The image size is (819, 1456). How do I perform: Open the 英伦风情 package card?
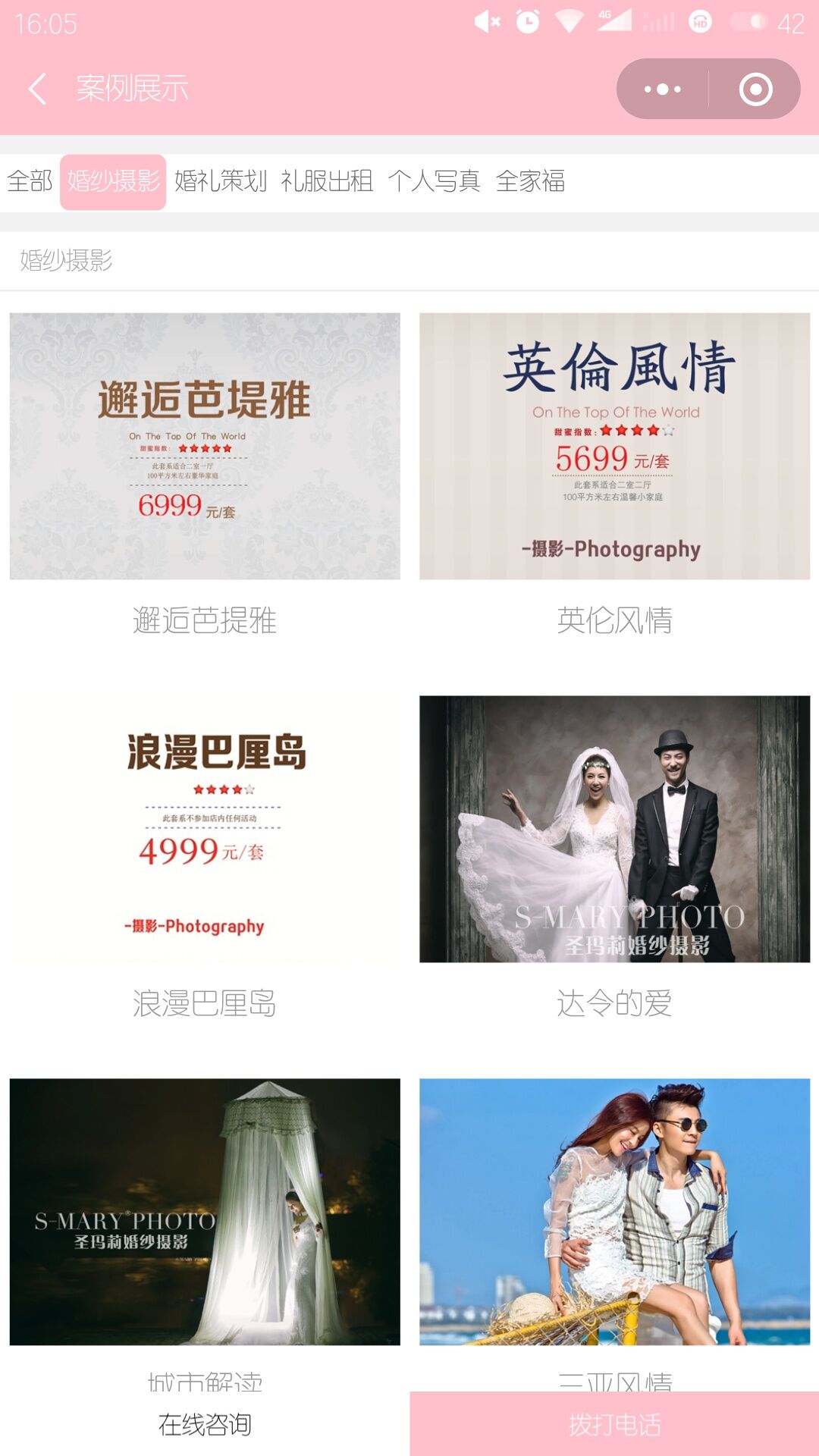614,446
